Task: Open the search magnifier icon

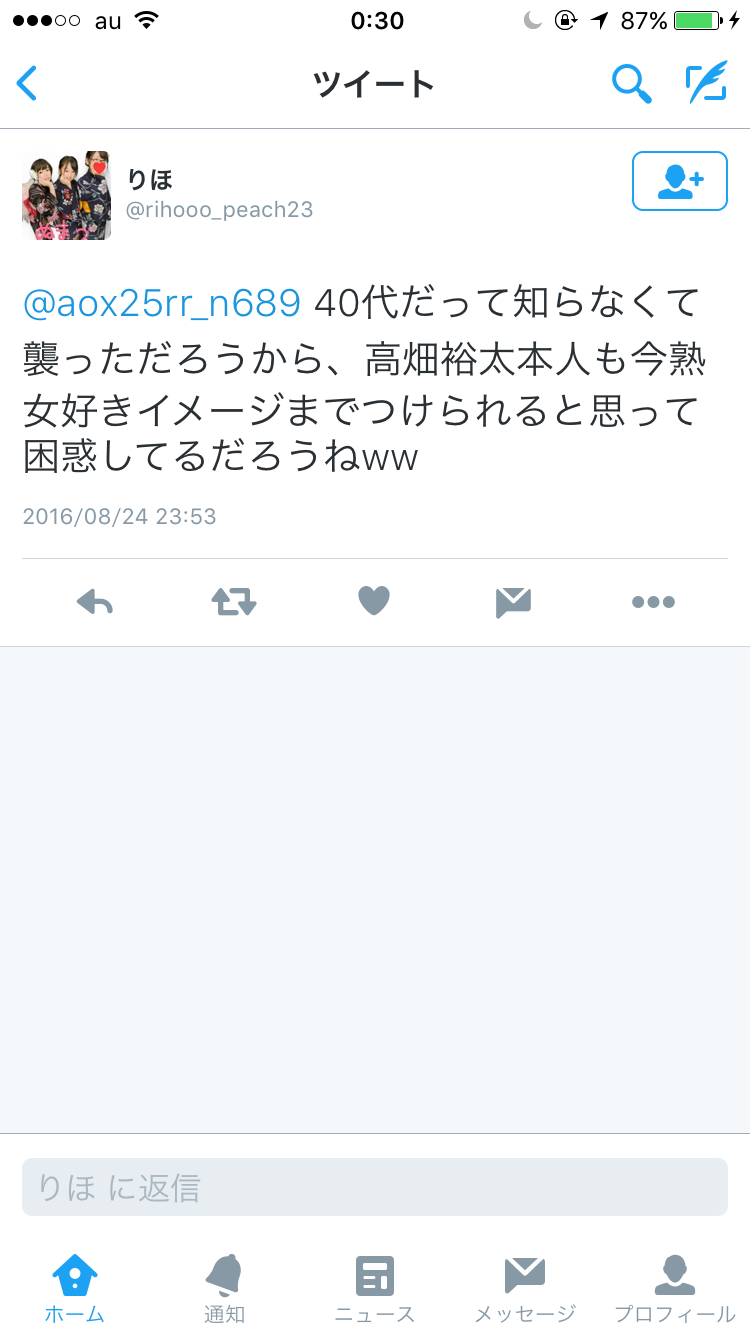Action: point(631,84)
